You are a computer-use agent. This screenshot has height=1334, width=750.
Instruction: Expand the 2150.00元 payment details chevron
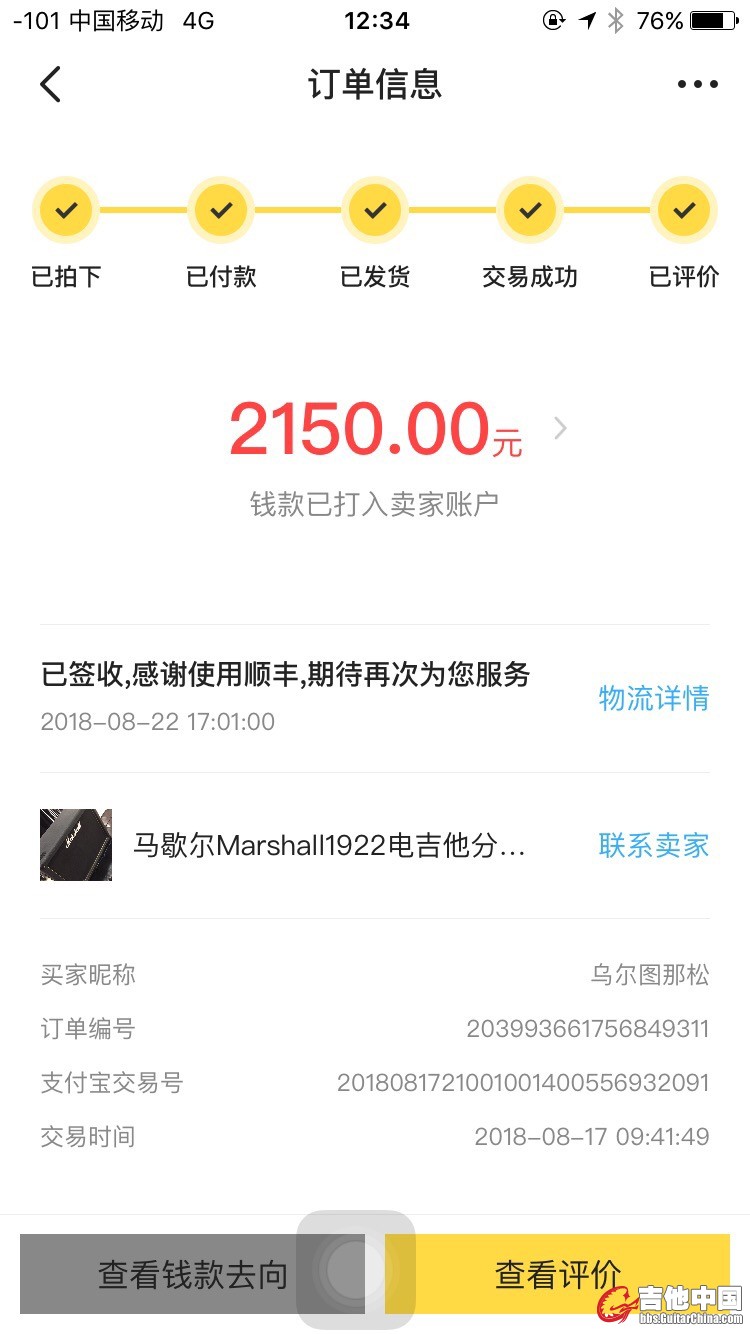point(561,429)
